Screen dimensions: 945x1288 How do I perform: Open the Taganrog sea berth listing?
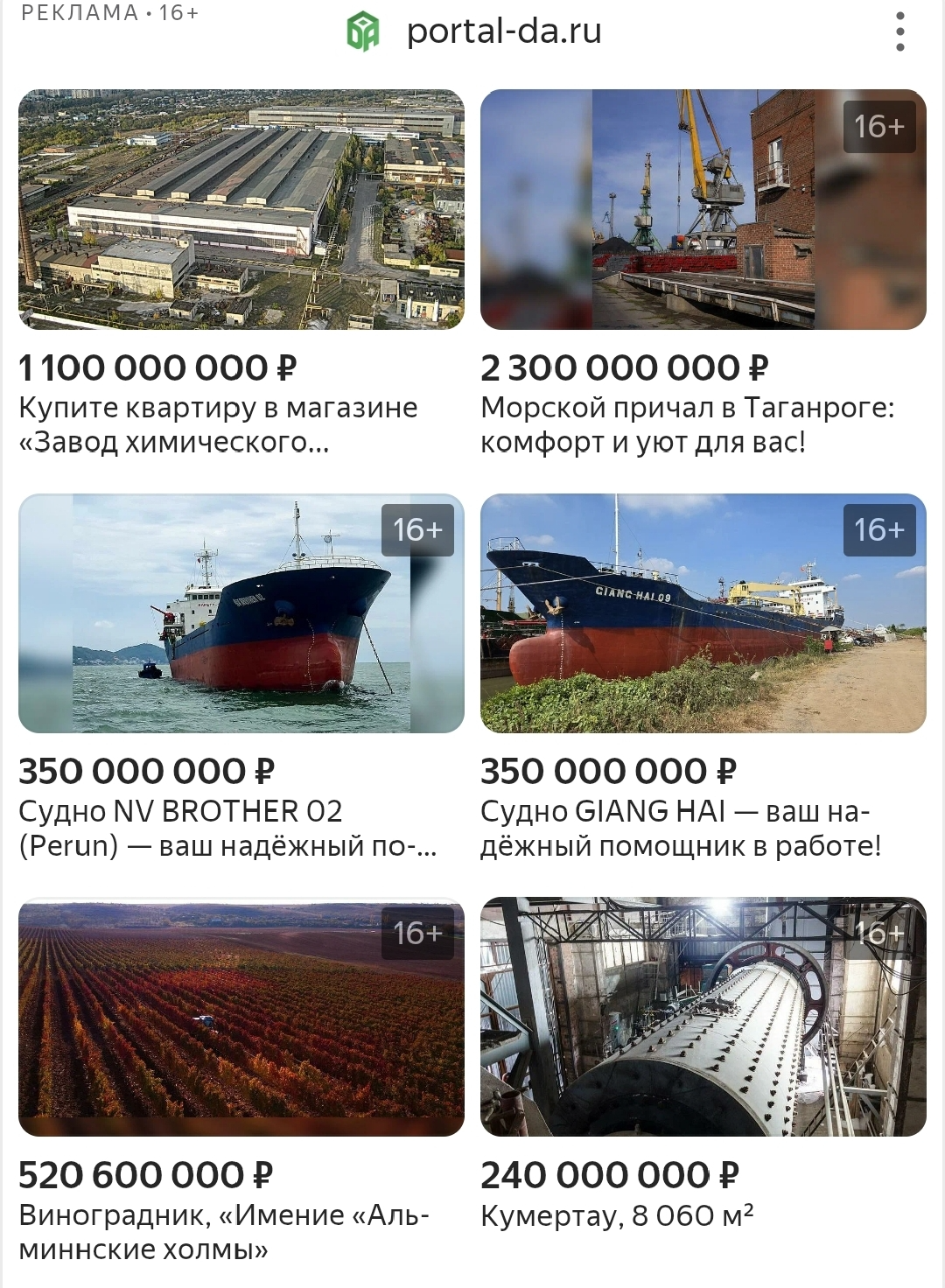(x=703, y=210)
